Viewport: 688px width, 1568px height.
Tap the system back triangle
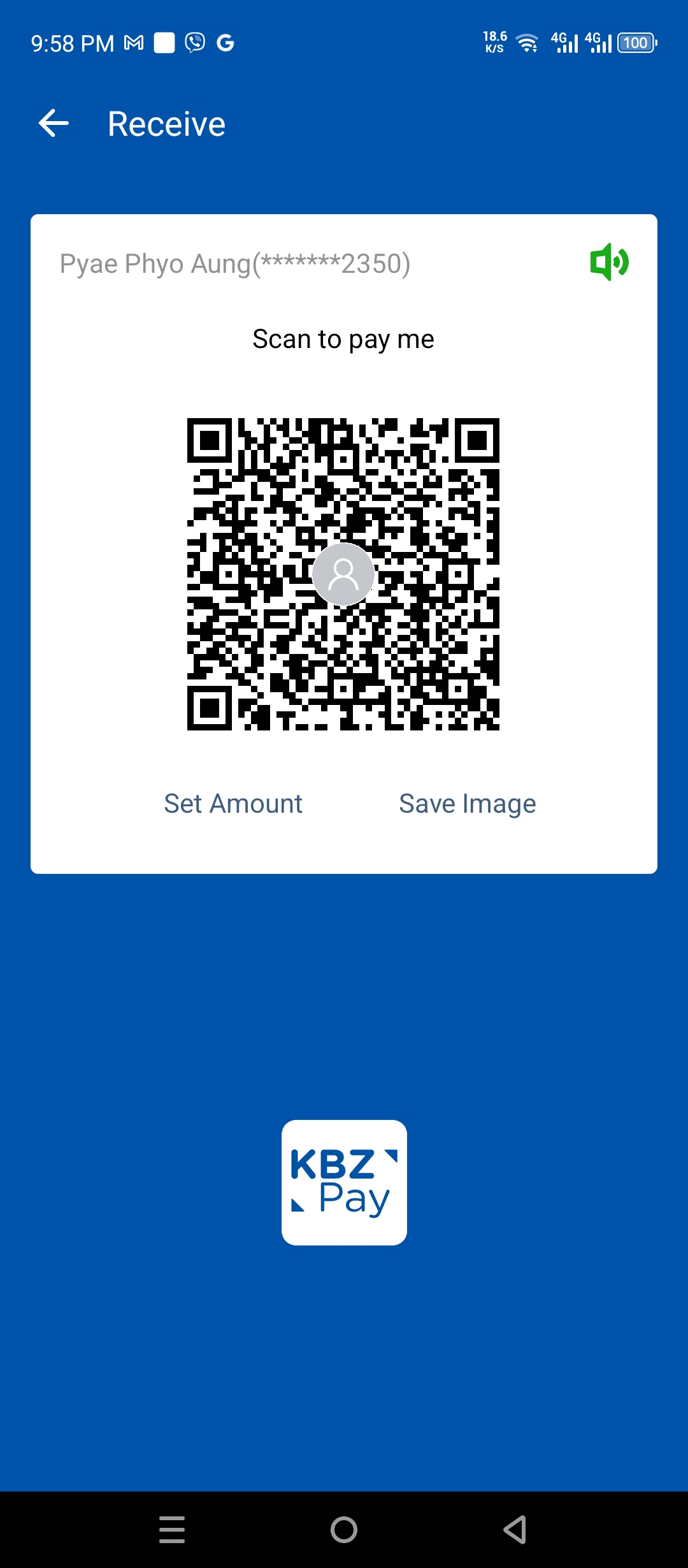515,1529
